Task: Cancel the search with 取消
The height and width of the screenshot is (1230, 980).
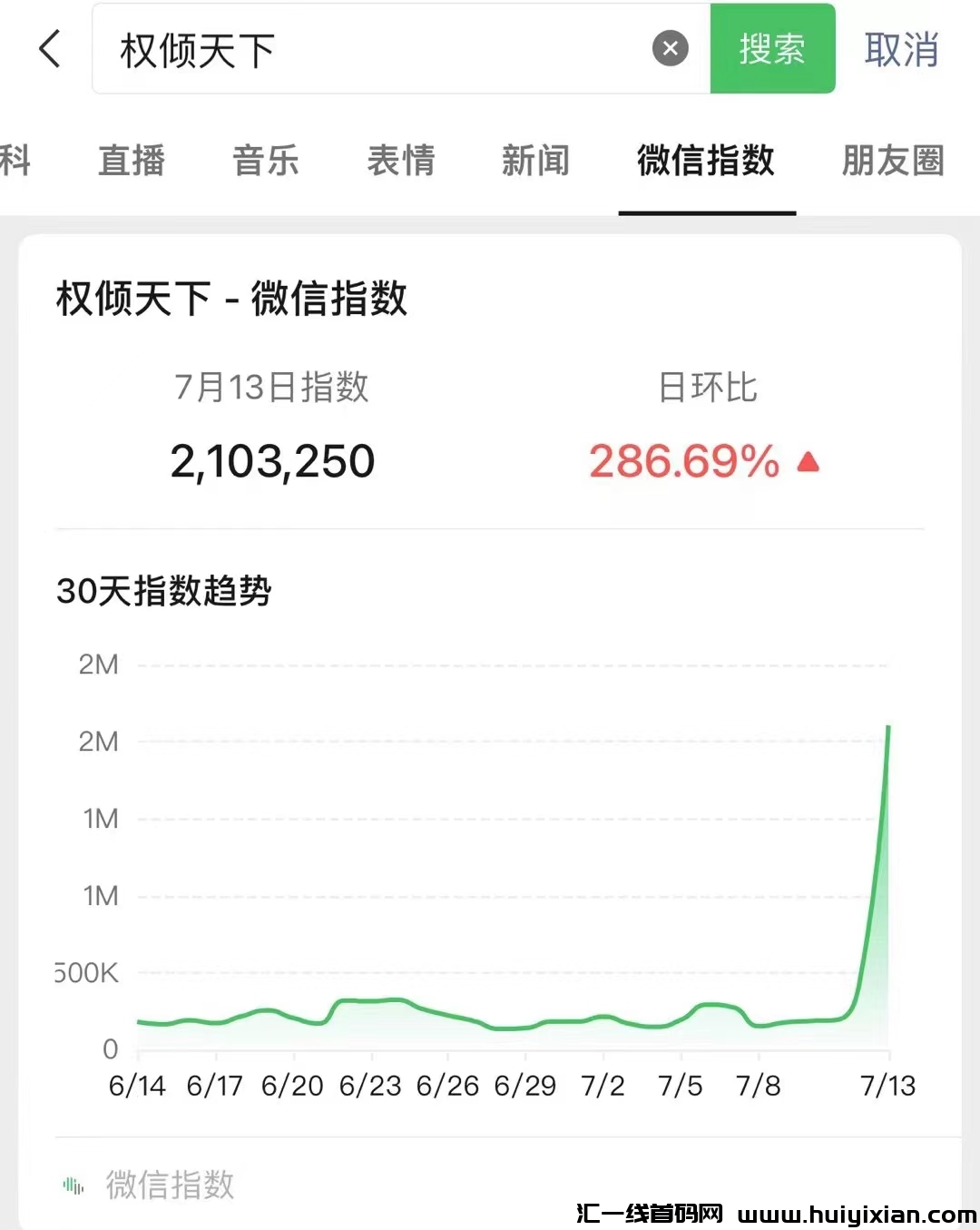Action: [901, 49]
